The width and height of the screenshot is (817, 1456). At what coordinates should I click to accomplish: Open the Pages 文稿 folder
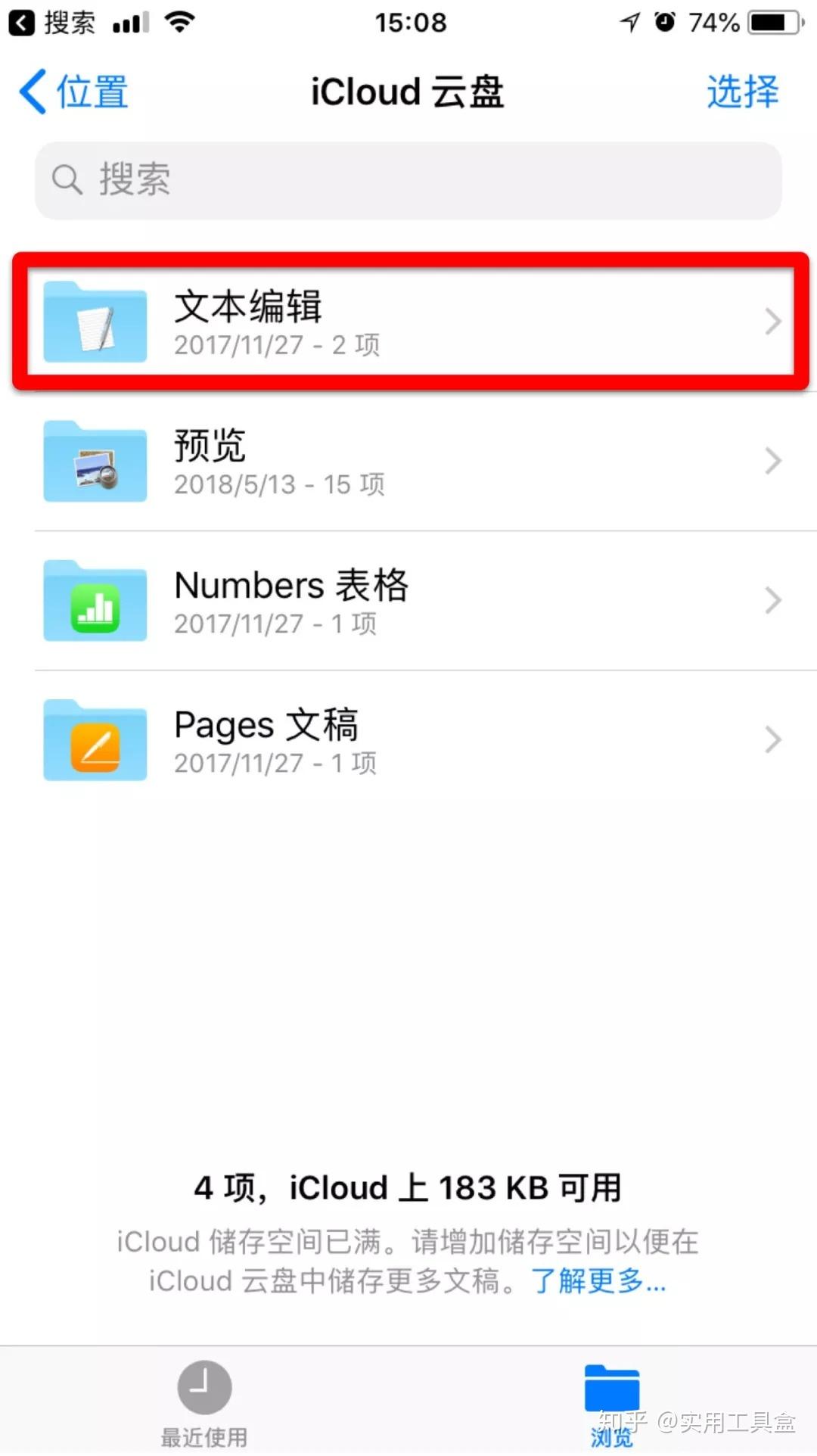[x=408, y=740]
